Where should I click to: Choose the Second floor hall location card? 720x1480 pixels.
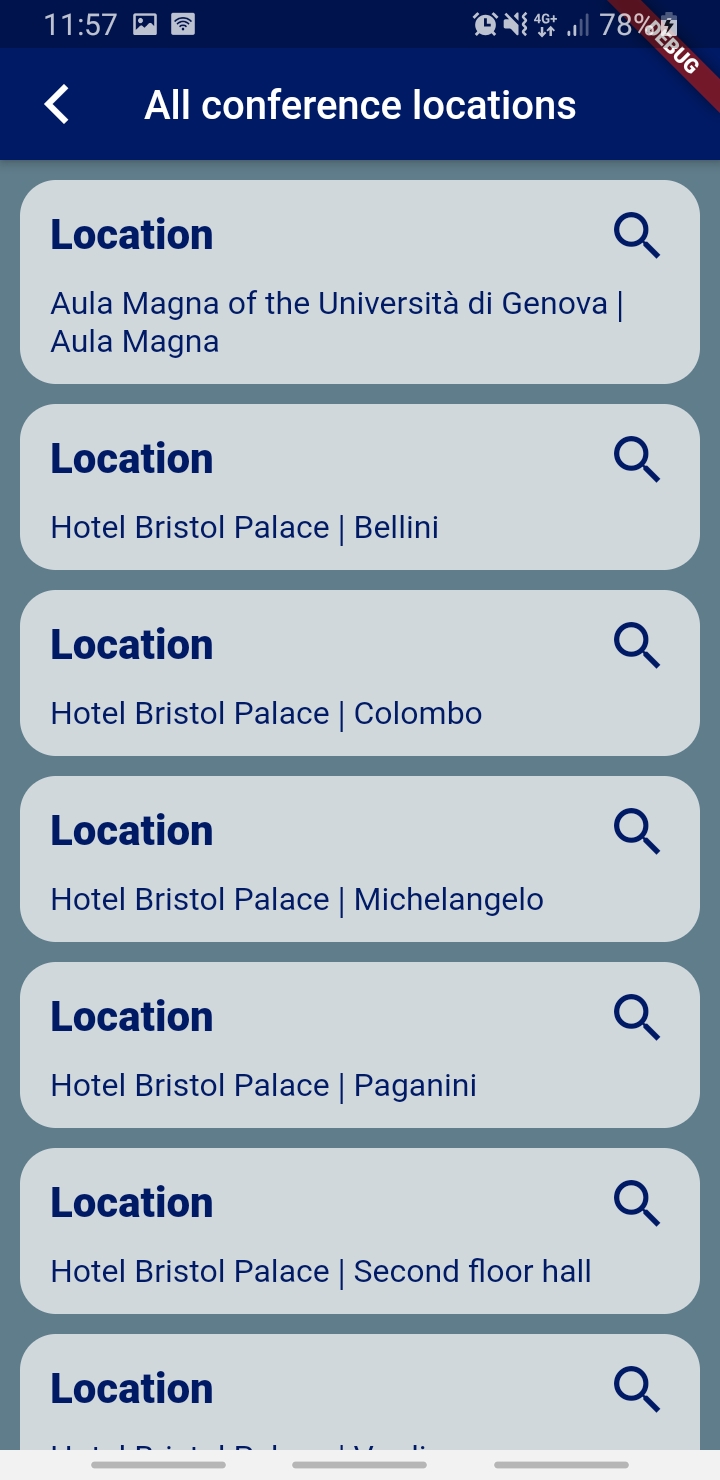330,1254
